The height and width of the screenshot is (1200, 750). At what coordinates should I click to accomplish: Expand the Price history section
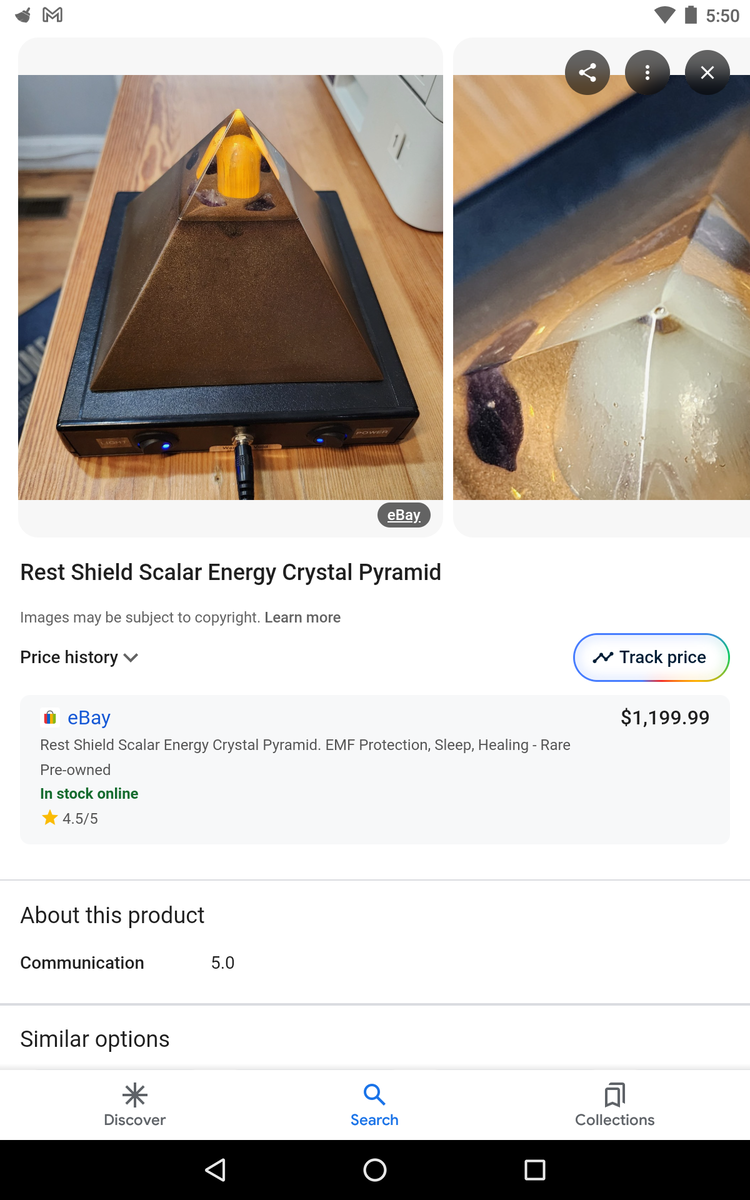pos(79,657)
